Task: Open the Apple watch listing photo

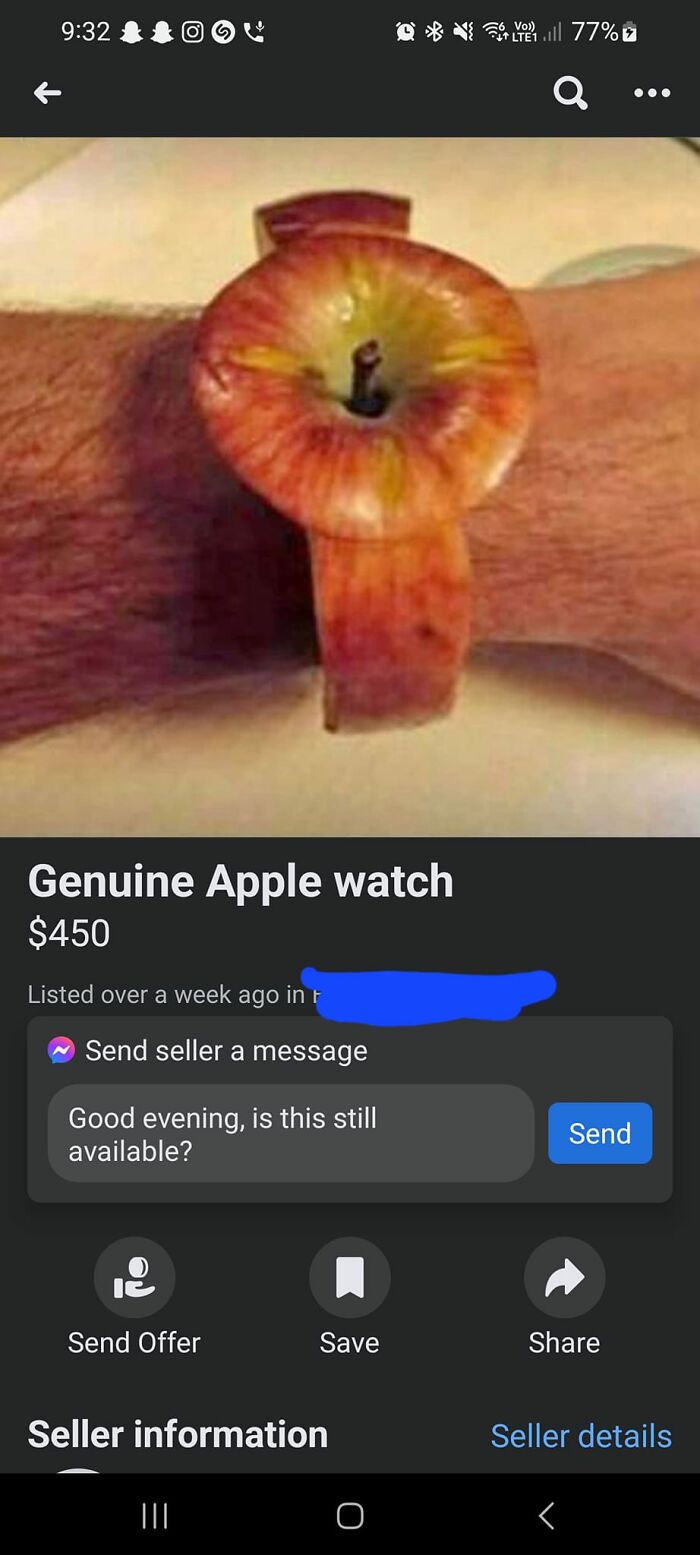Action: [350, 486]
